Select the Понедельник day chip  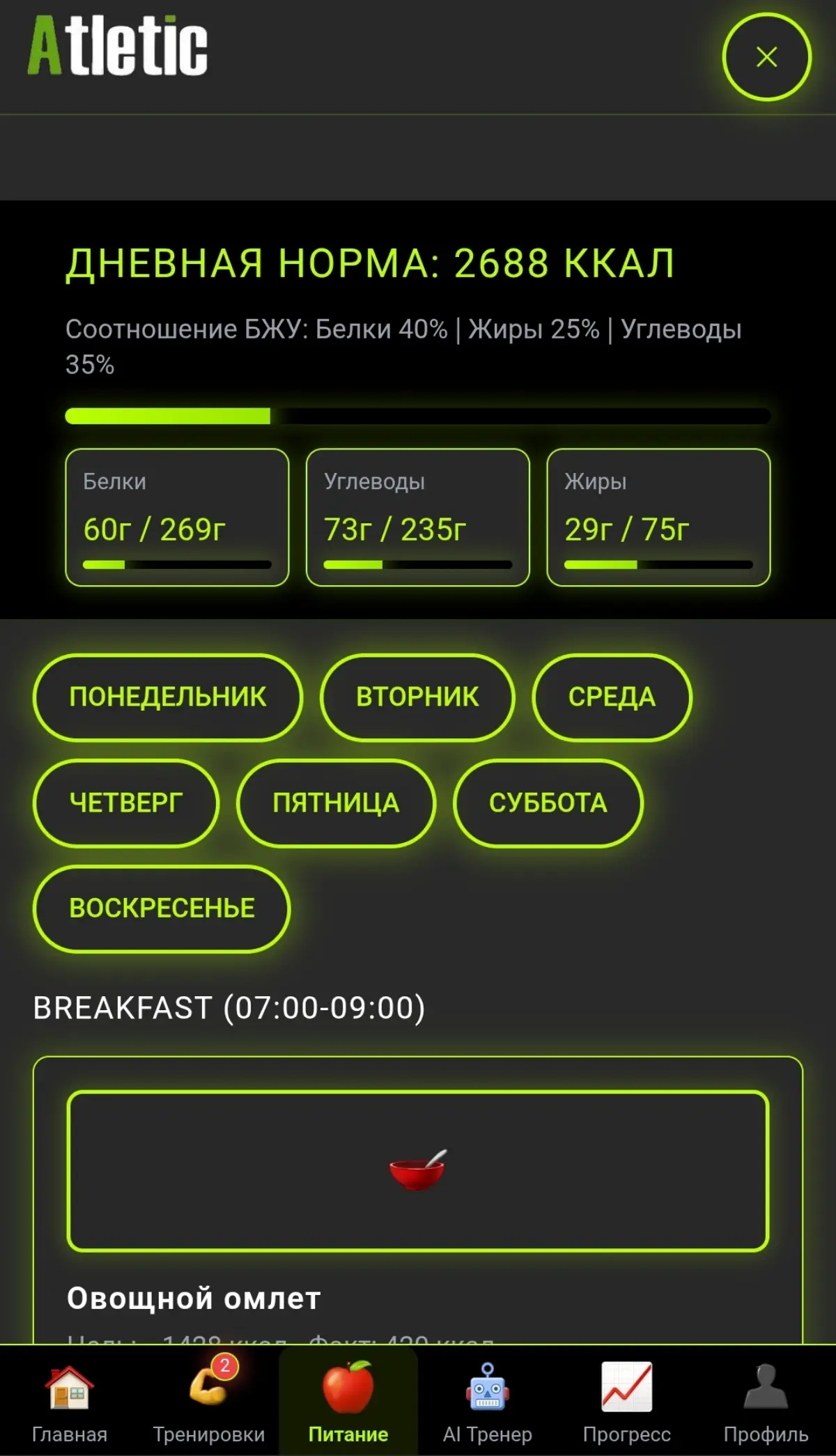point(167,697)
